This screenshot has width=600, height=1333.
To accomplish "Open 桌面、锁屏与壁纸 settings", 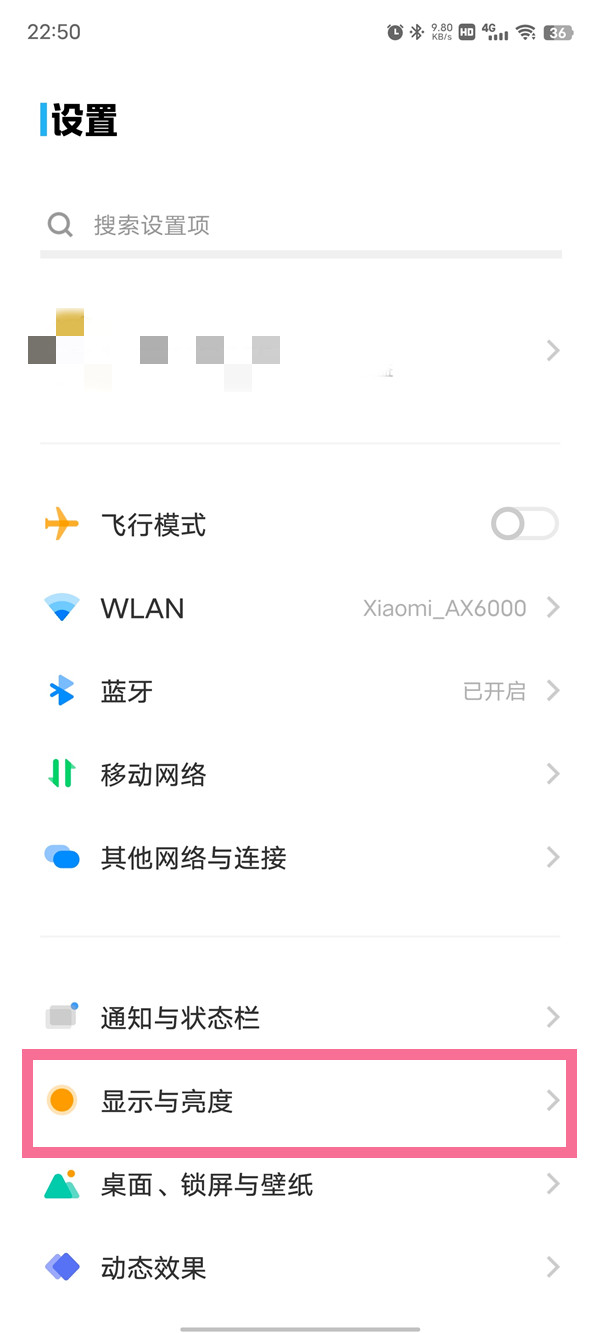I will (x=300, y=1185).
